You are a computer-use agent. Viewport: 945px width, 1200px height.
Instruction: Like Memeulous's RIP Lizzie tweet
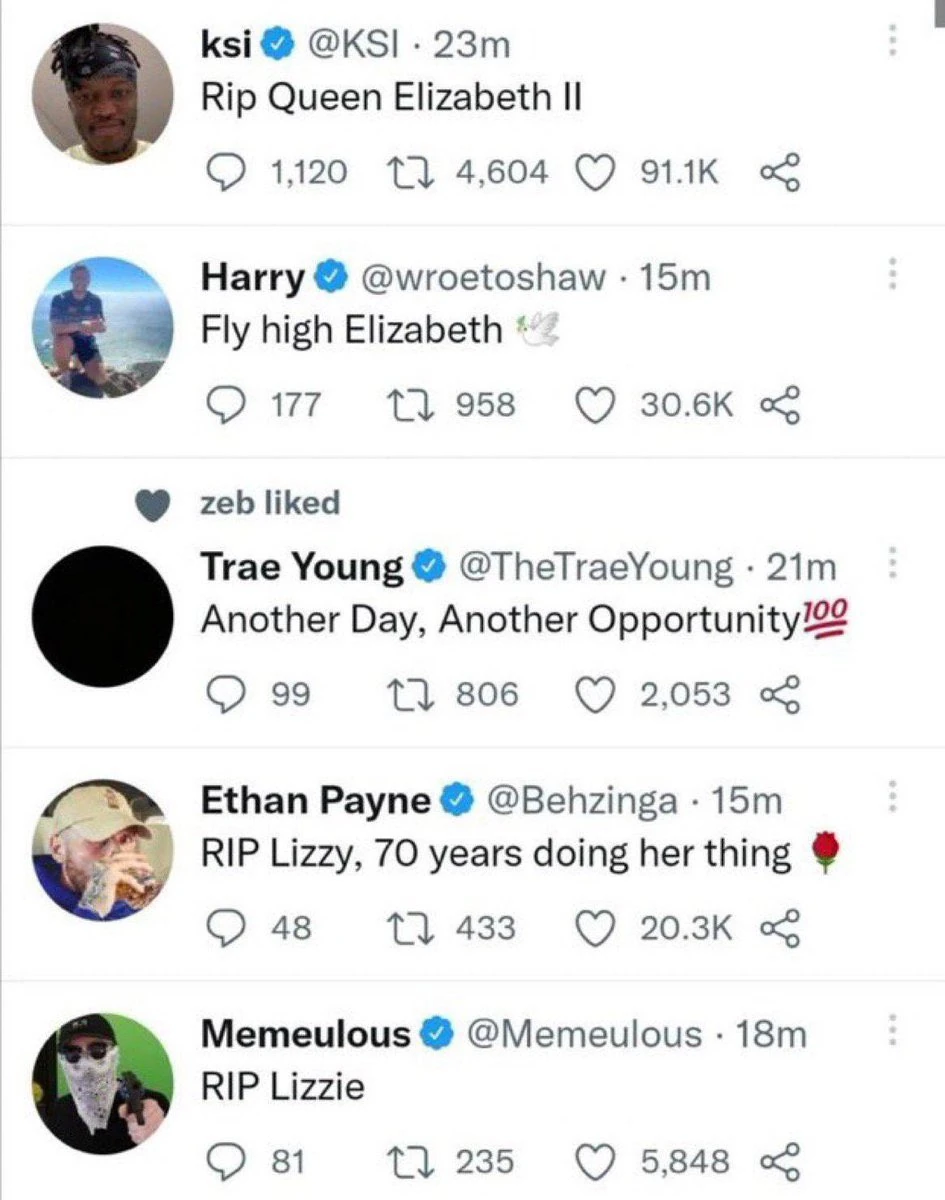[596, 1162]
